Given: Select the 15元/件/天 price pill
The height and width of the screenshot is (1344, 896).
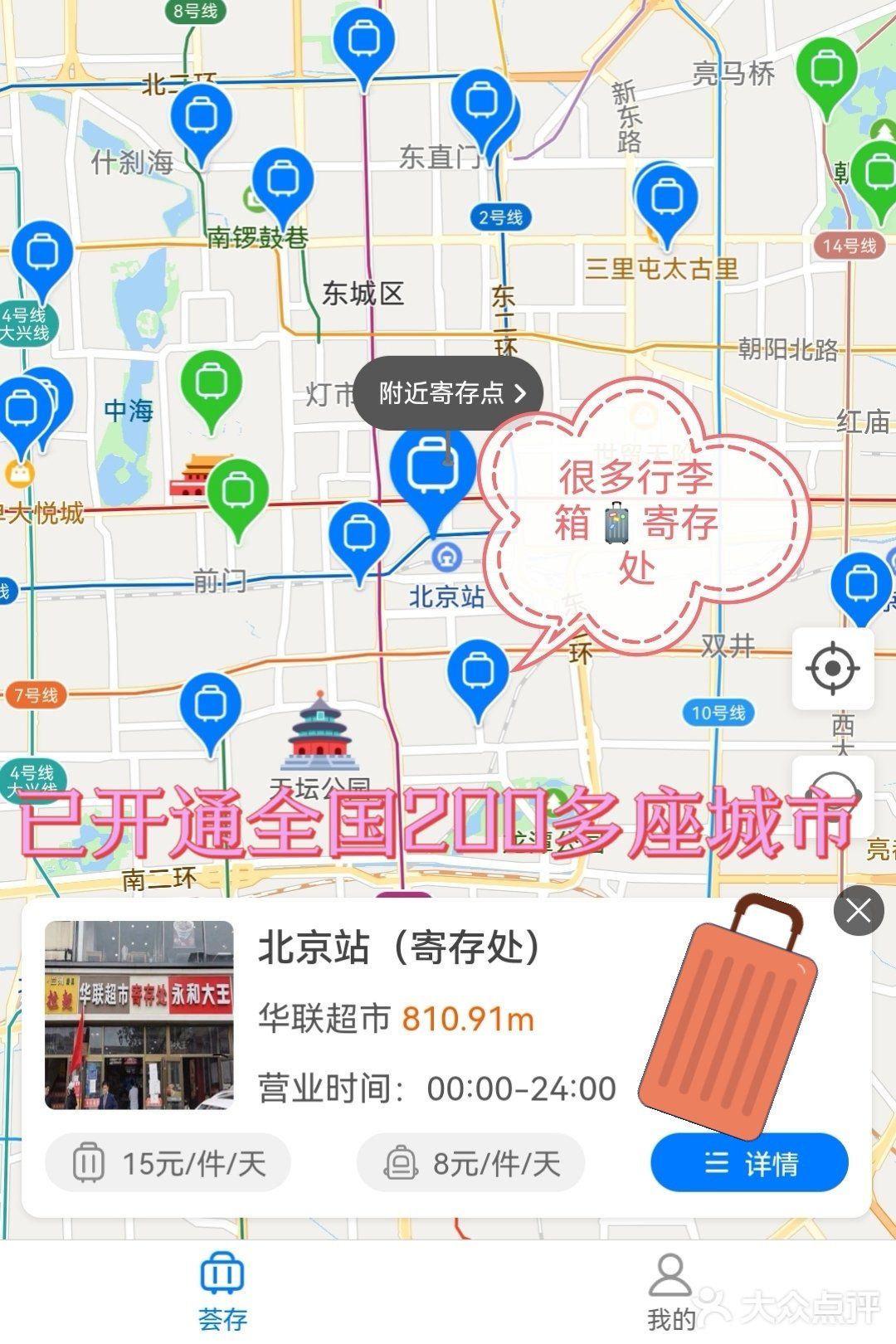Looking at the screenshot, I should (x=168, y=1163).
